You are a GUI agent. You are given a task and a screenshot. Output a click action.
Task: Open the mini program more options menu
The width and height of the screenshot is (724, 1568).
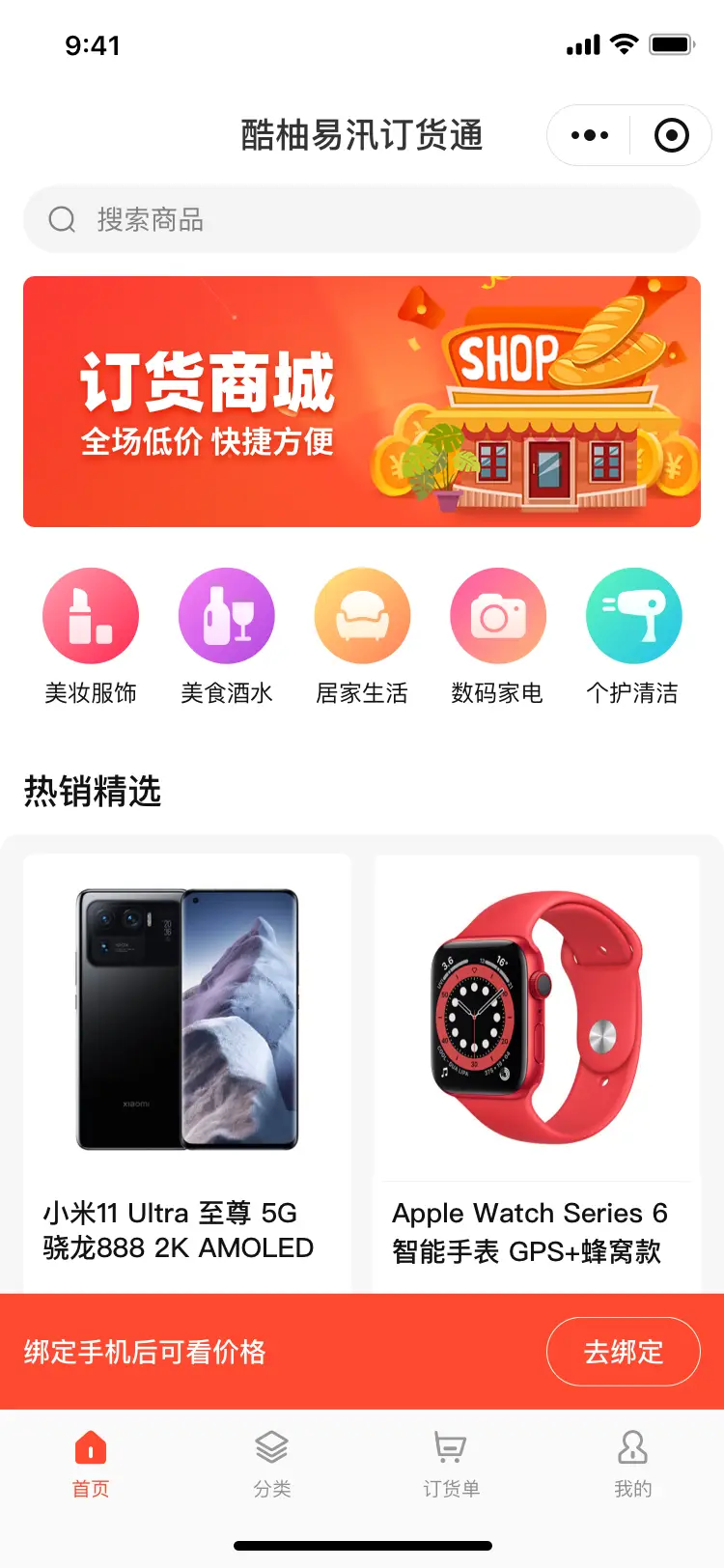590,135
